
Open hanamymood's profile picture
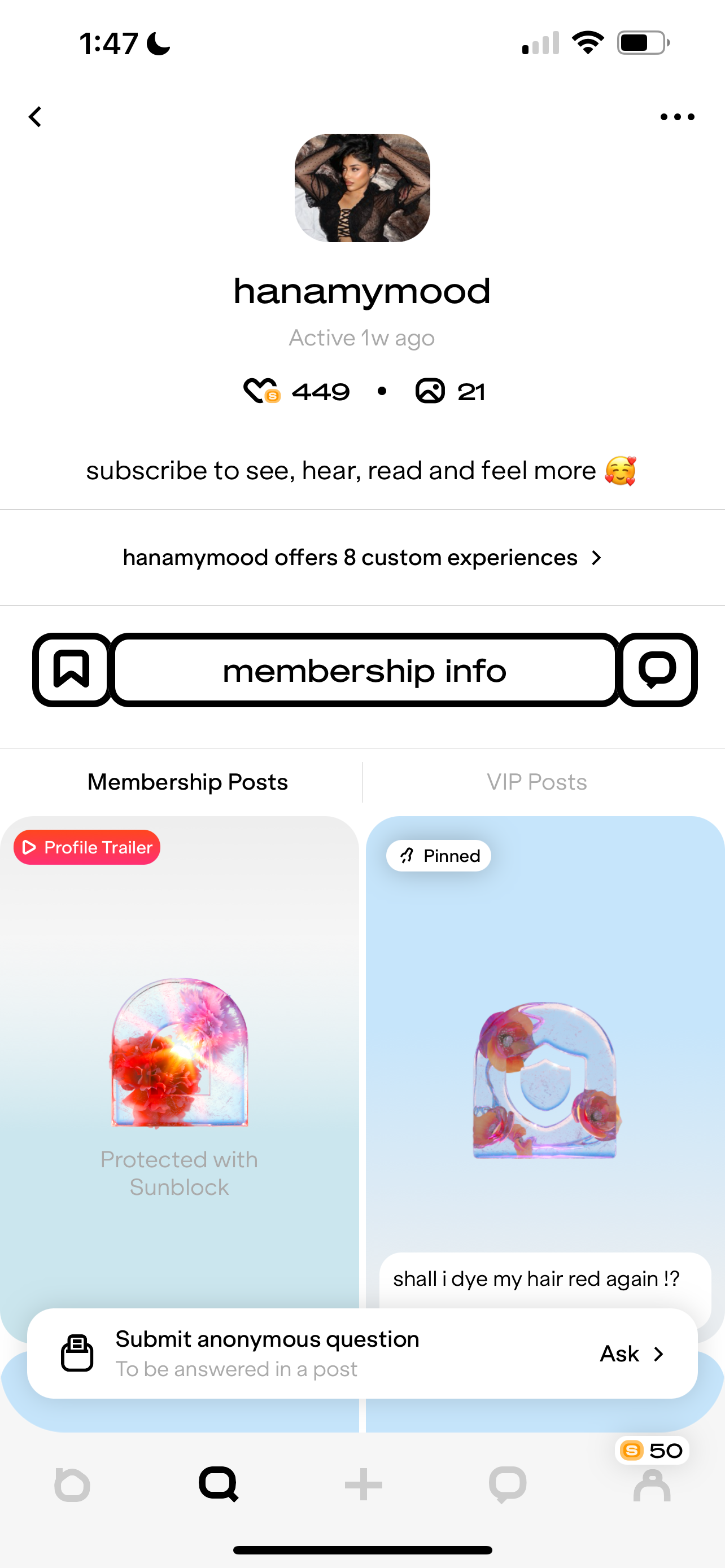362,188
